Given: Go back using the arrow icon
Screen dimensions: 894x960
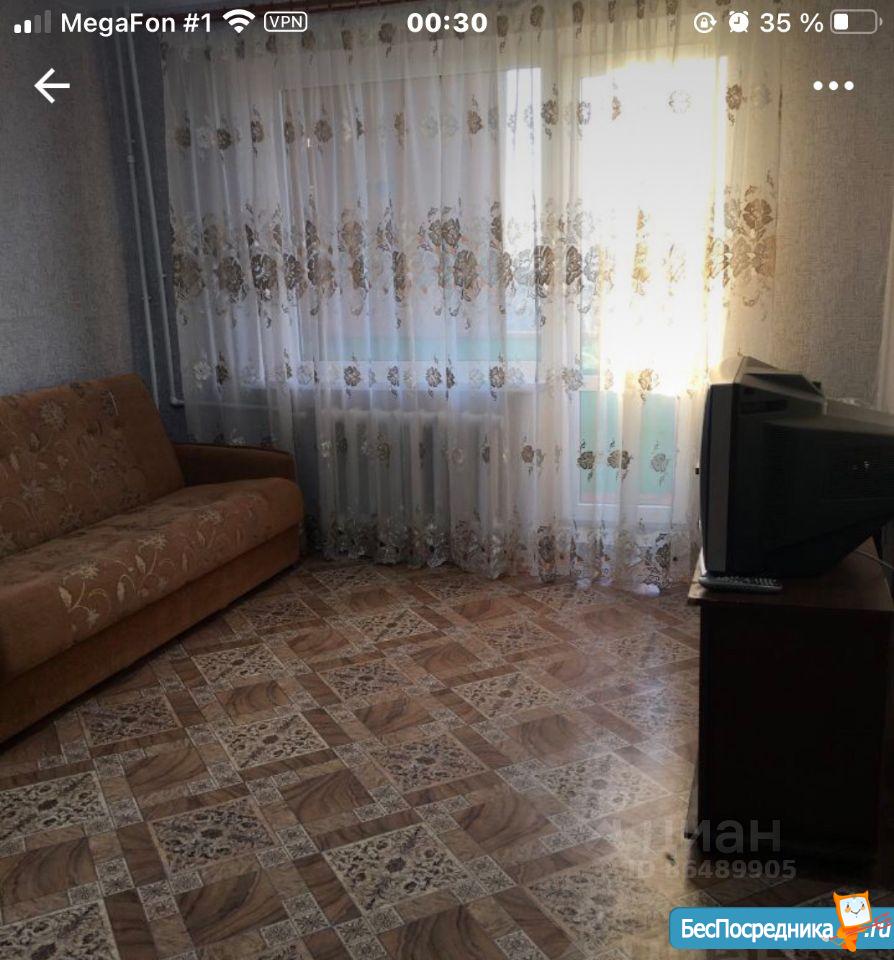Looking at the screenshot, I should (x=52, y=87).
